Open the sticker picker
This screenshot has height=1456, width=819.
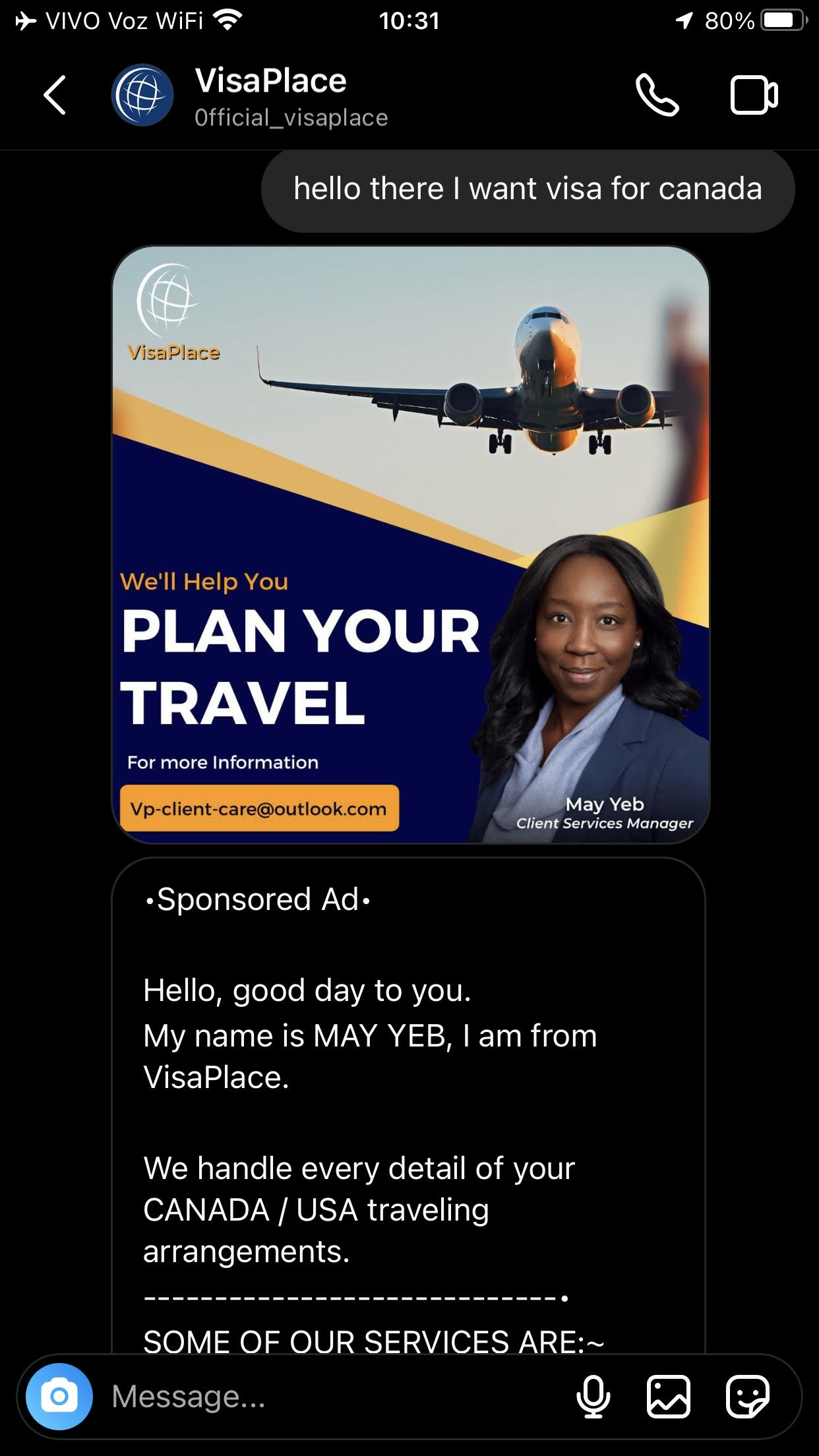coord(747,1396)
